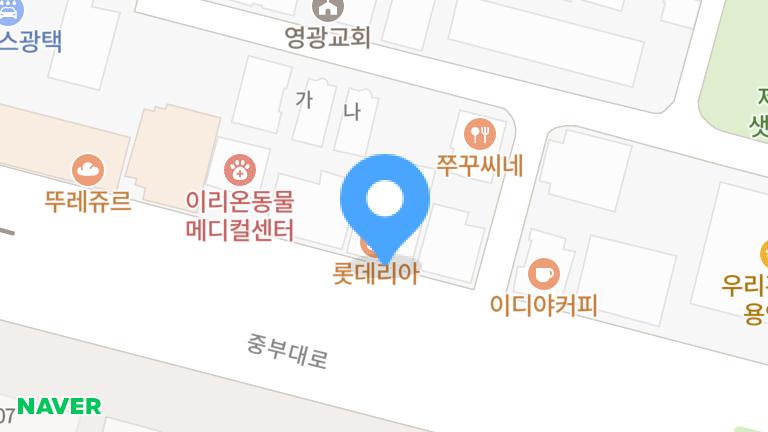
Task: Open the 영광교회 church marker
Action: [327, 10]
